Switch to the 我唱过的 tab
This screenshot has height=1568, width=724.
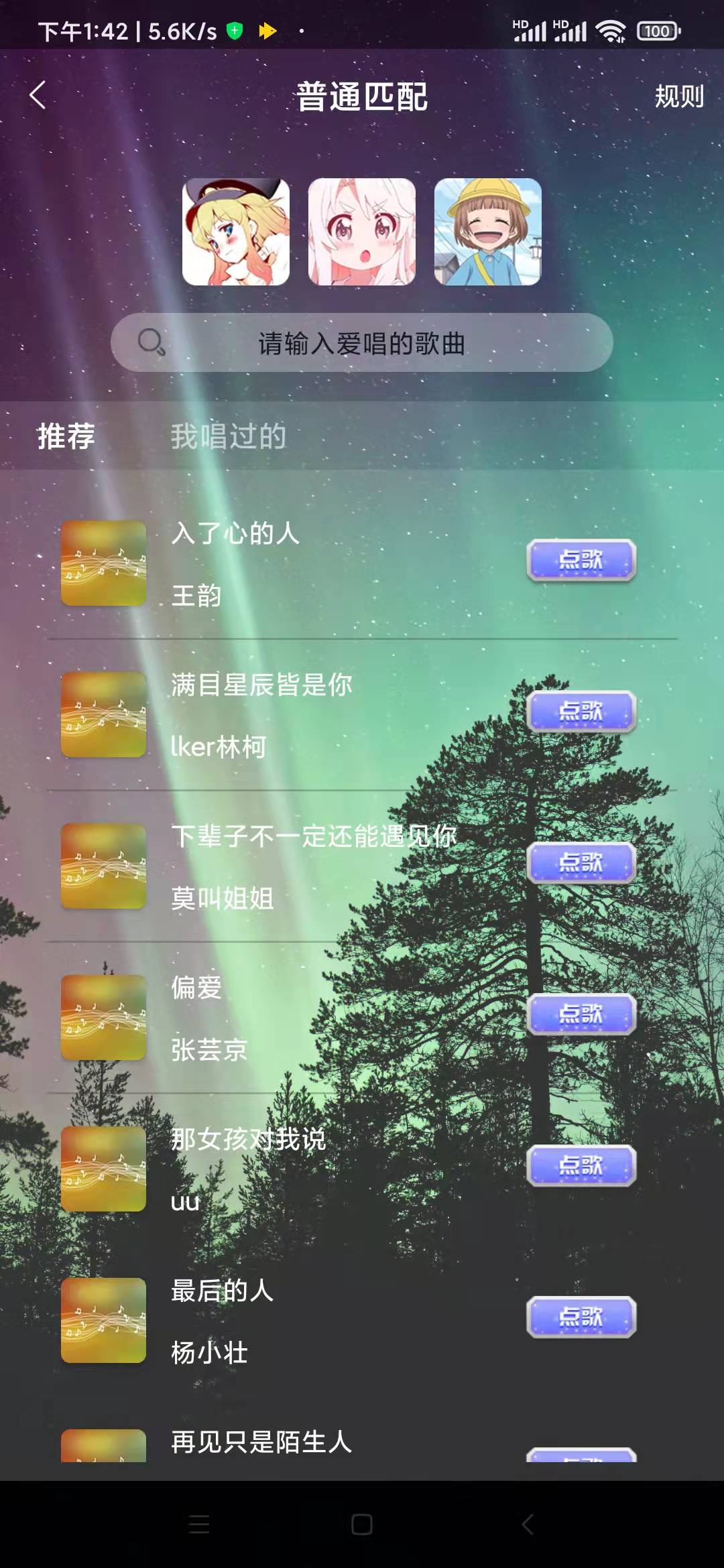click(228, 436)
